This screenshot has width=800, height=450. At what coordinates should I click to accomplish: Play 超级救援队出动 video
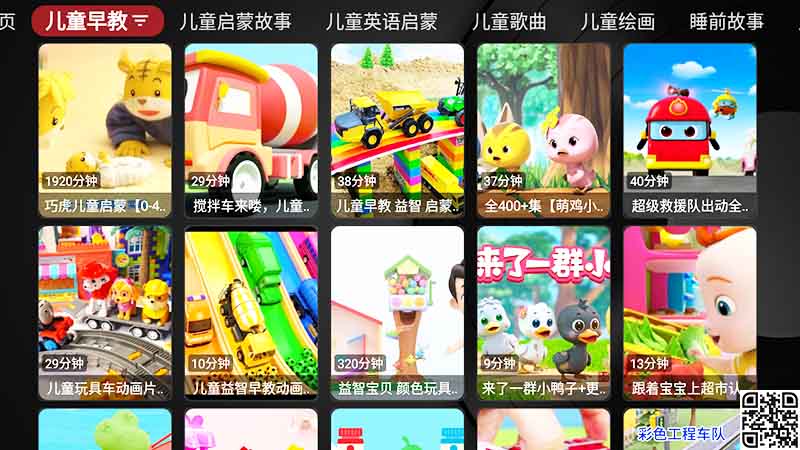pos(689,130)
